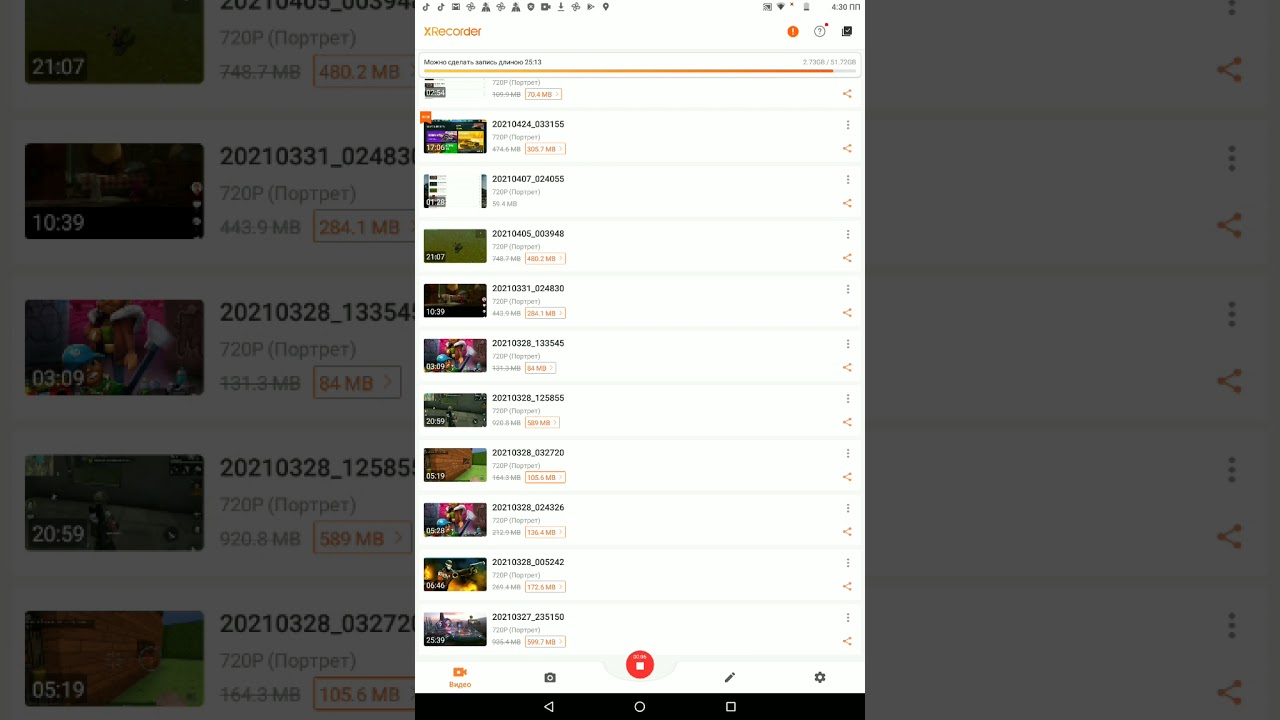This screenshot has width=1280, height=720.
Task: Compress 20210331_024830 to 284.1 MB
Action: pyautogui.click(x=545, y=313)
